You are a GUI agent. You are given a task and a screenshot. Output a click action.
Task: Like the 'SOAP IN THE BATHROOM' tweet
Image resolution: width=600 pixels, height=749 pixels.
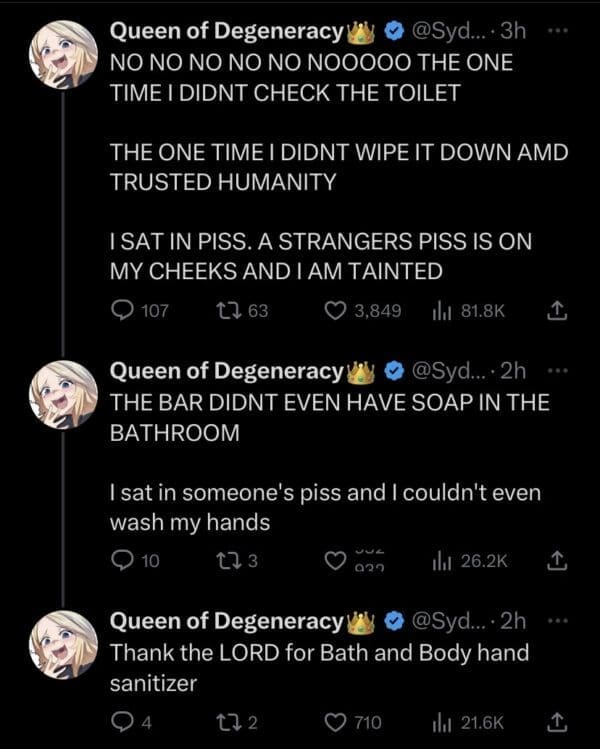[337, 561]
